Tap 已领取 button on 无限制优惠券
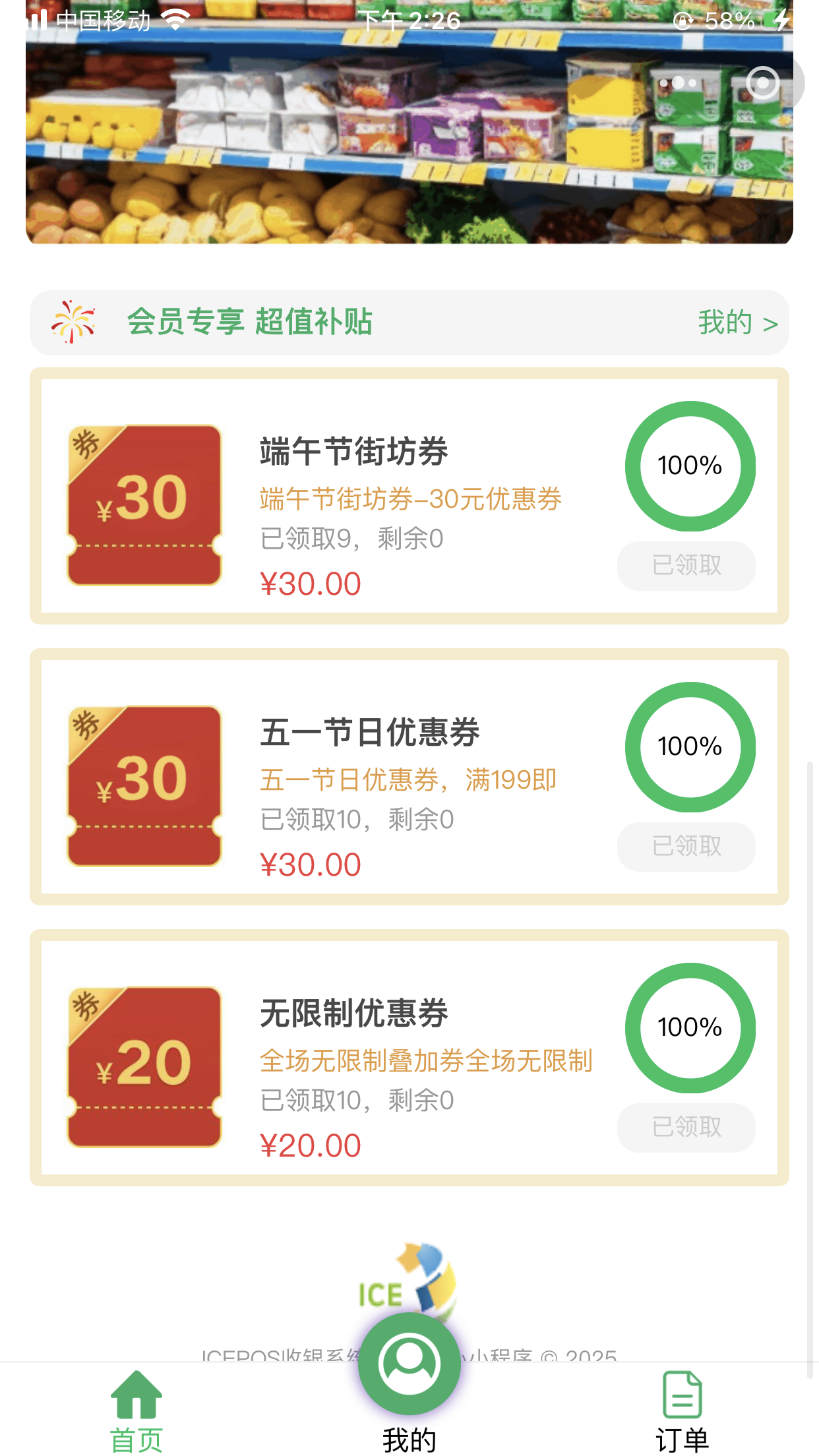 click(x=686, y=1128)
